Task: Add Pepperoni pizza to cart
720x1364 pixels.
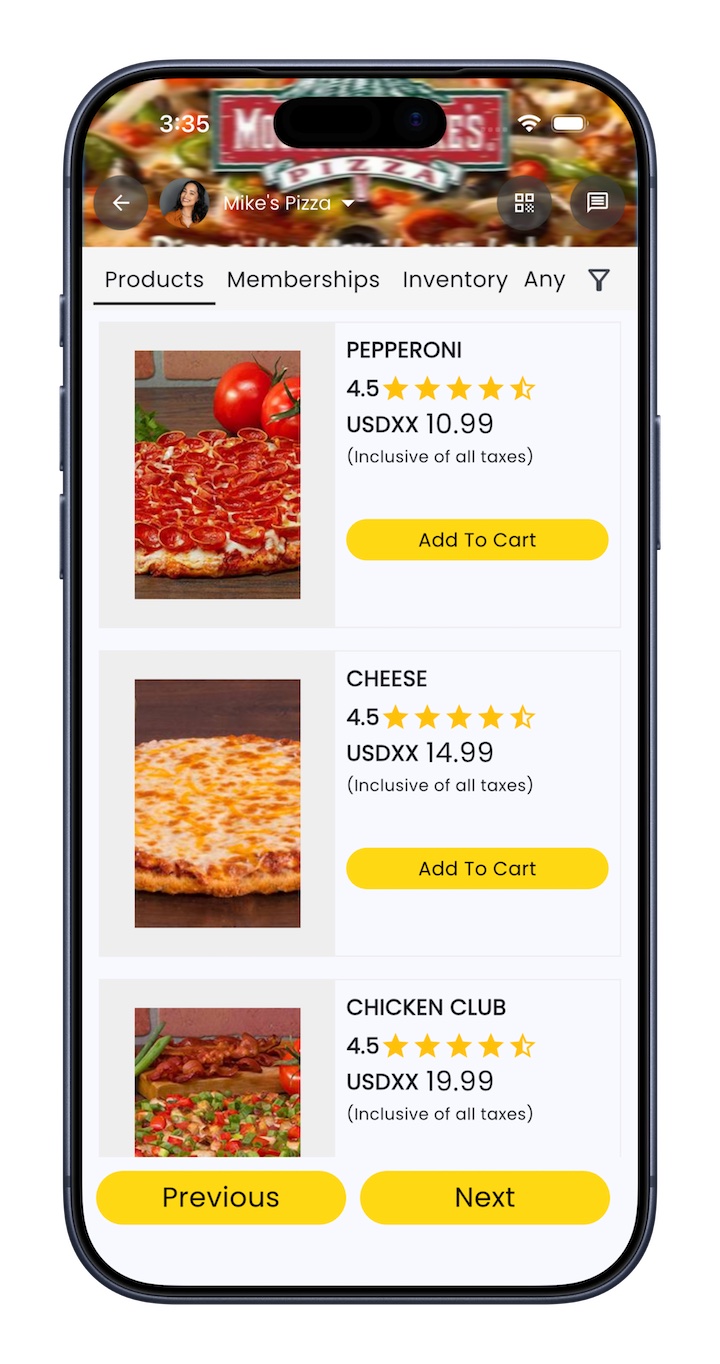Action: tap(477, 540)
